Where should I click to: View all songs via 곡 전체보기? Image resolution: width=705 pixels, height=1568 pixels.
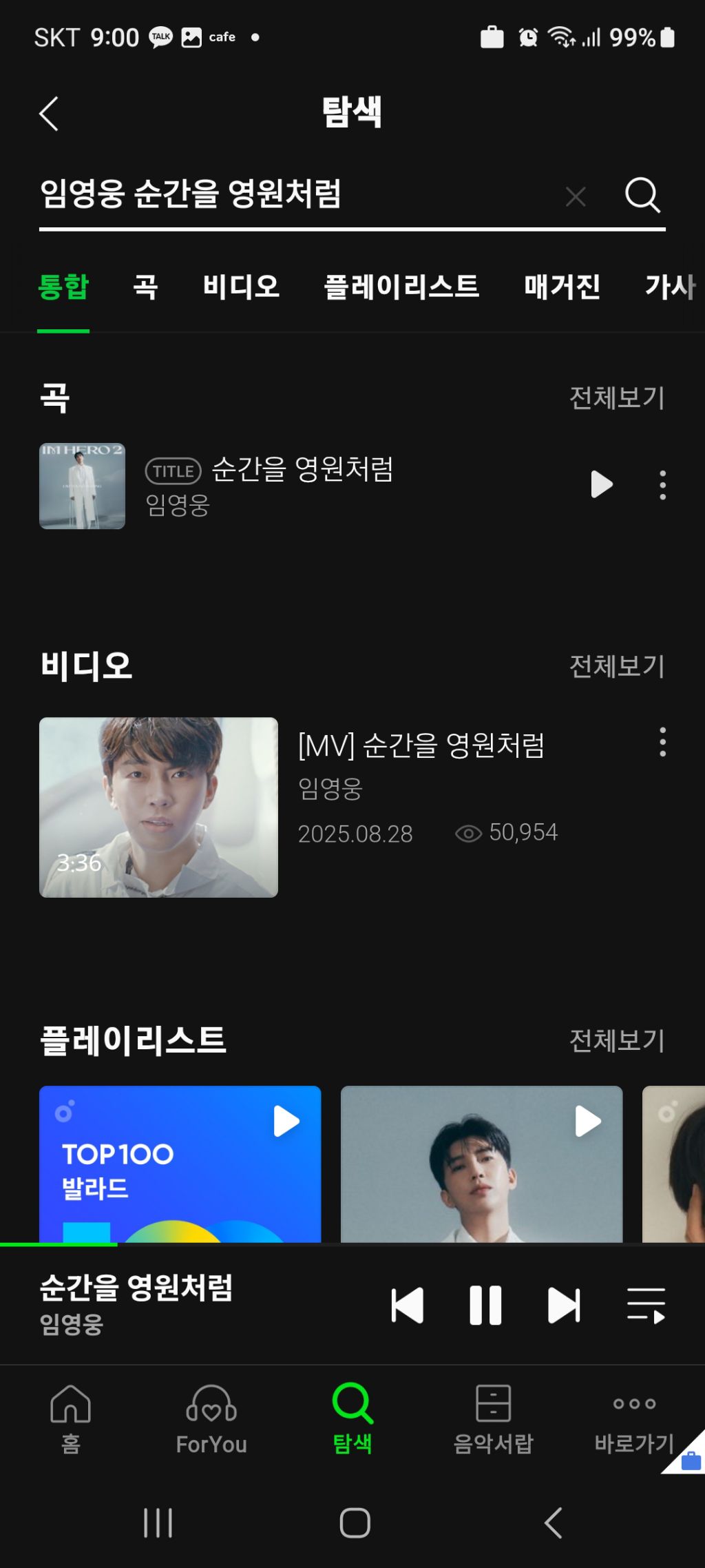coord(616,398)
